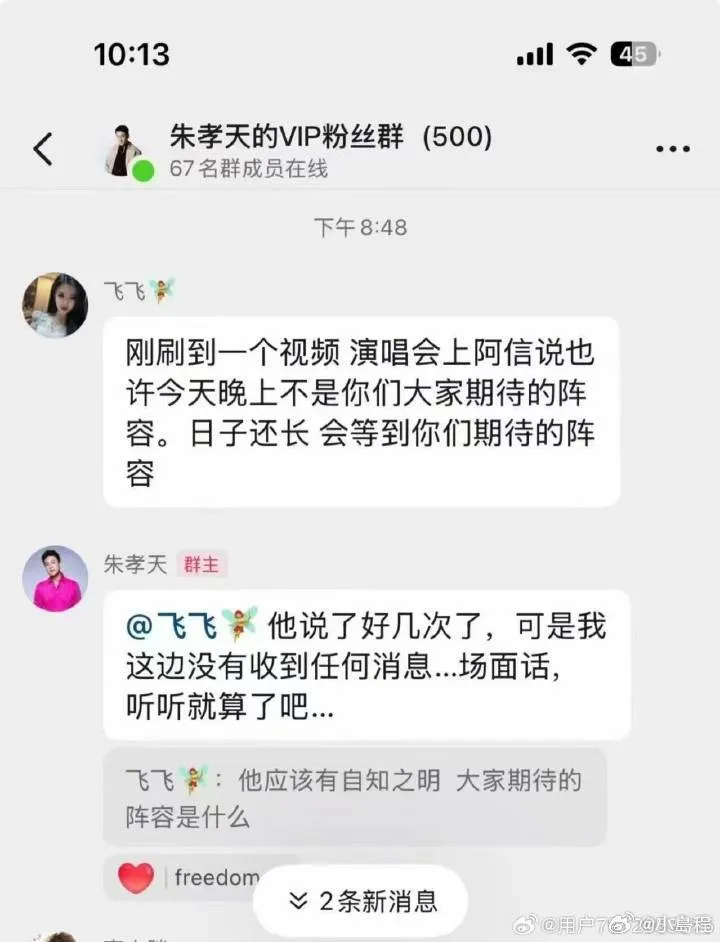Tap the cellular signal icon
720x942 pixels.
coord(536,53)
